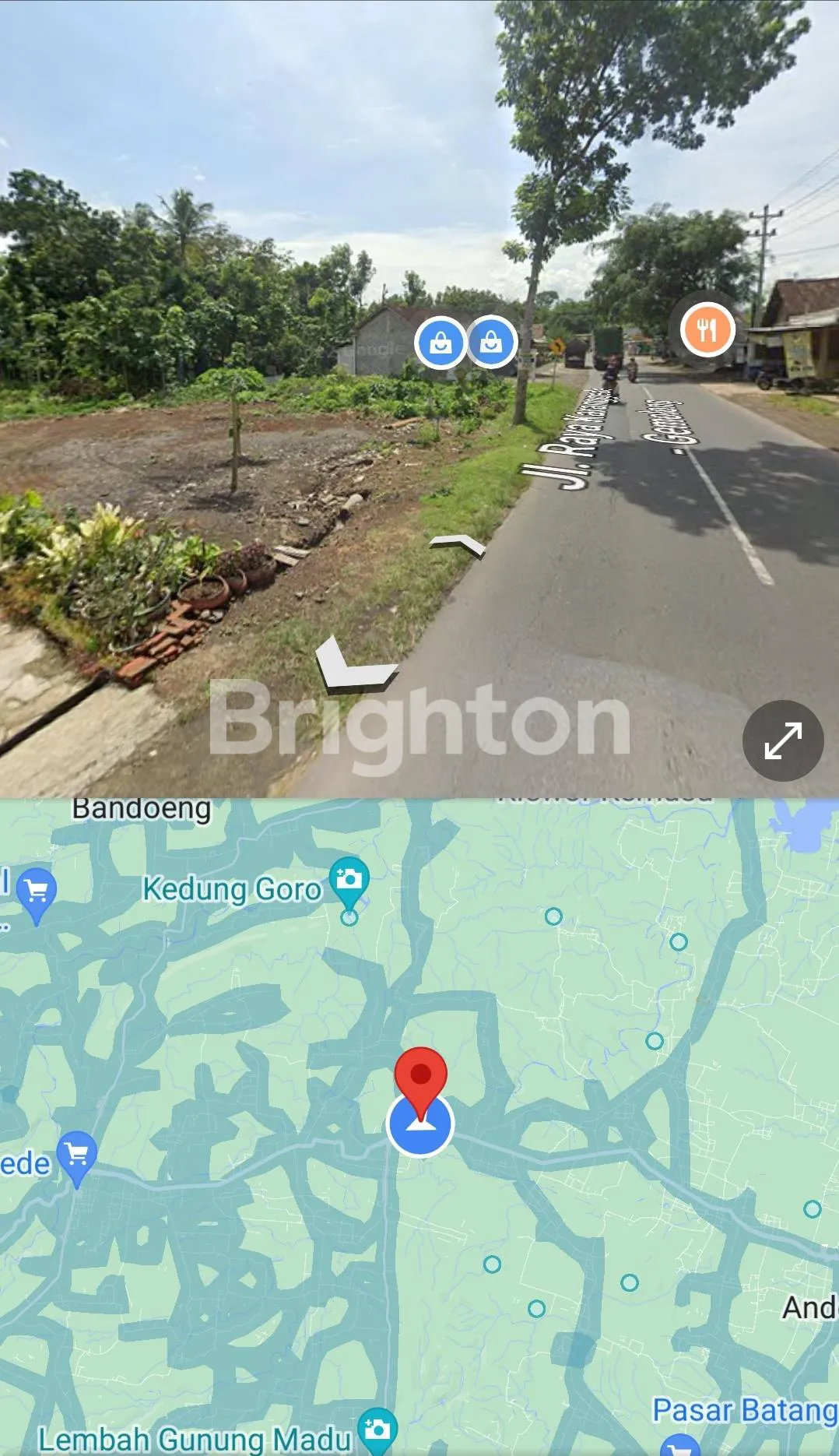Open Pasar Batang on the map
The image size is (839, 1456).
(743, 1410)
